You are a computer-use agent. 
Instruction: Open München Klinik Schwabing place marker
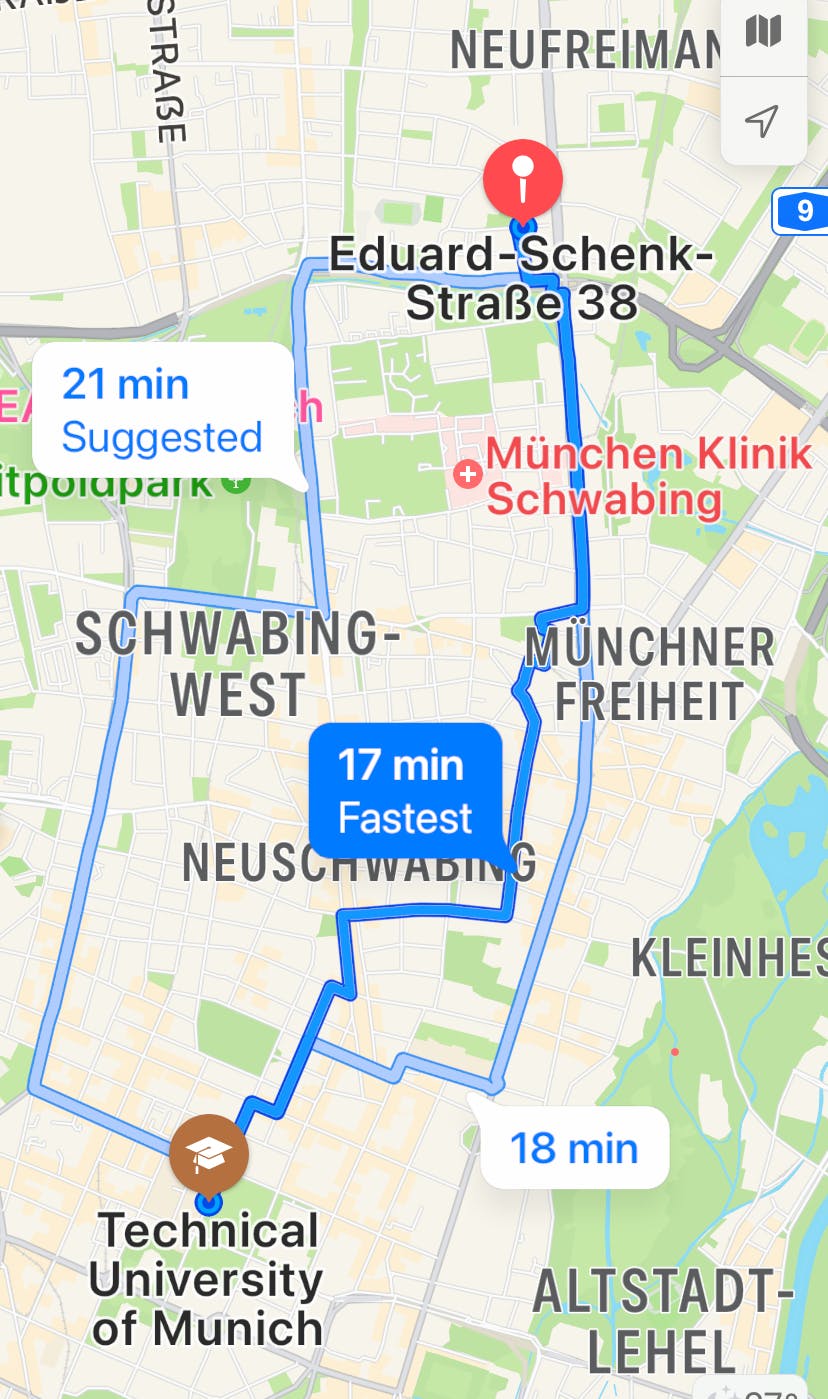(467, 473)
